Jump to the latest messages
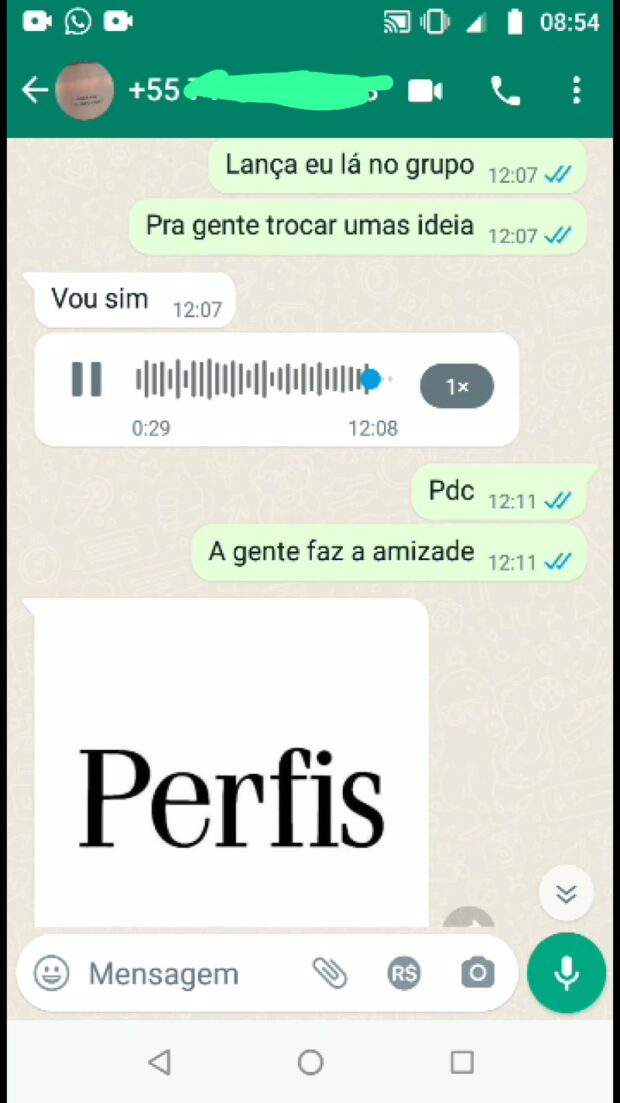 (x=566, y=893)
